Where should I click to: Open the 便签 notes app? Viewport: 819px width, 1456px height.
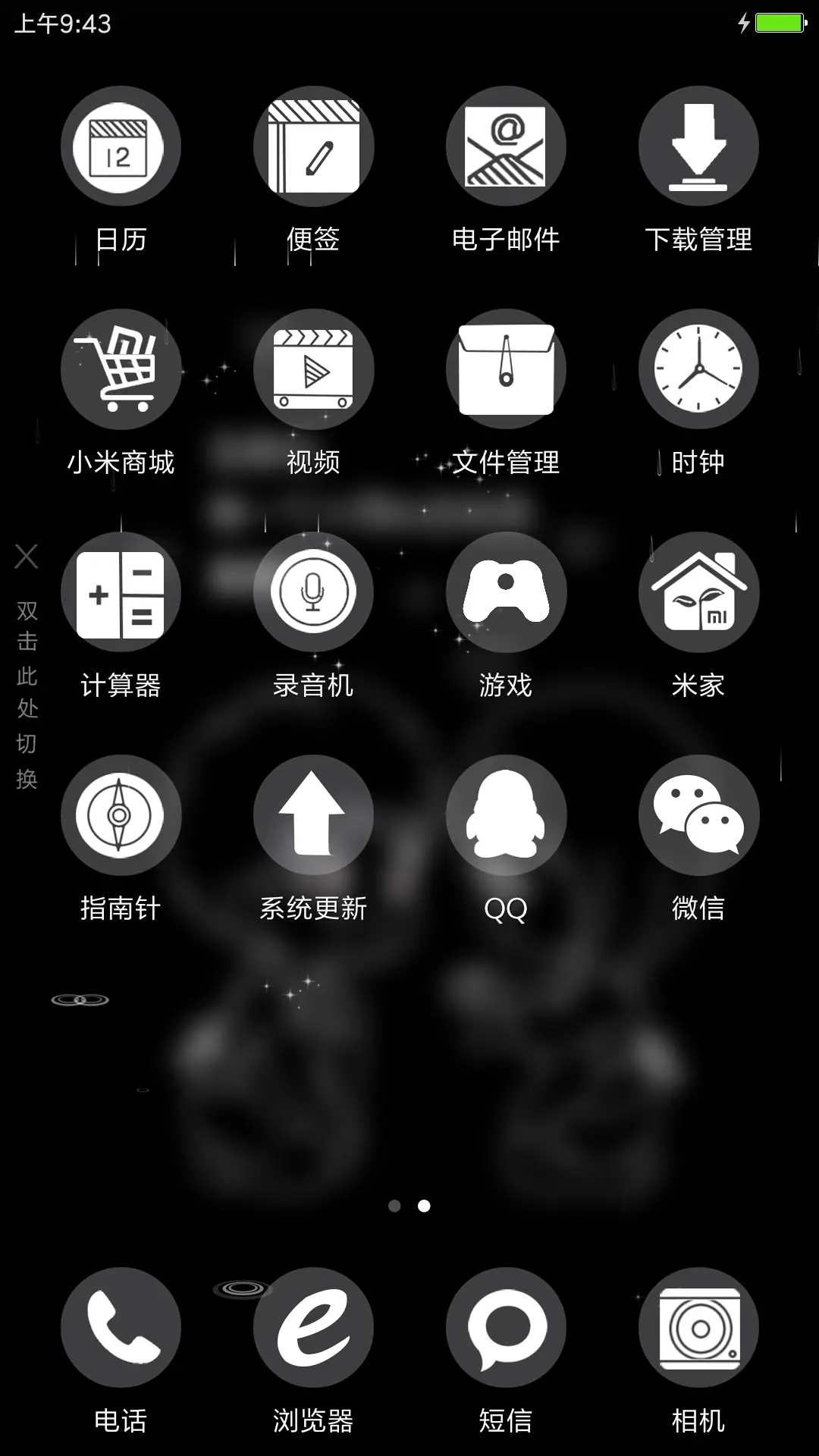[x=314, y=146]
